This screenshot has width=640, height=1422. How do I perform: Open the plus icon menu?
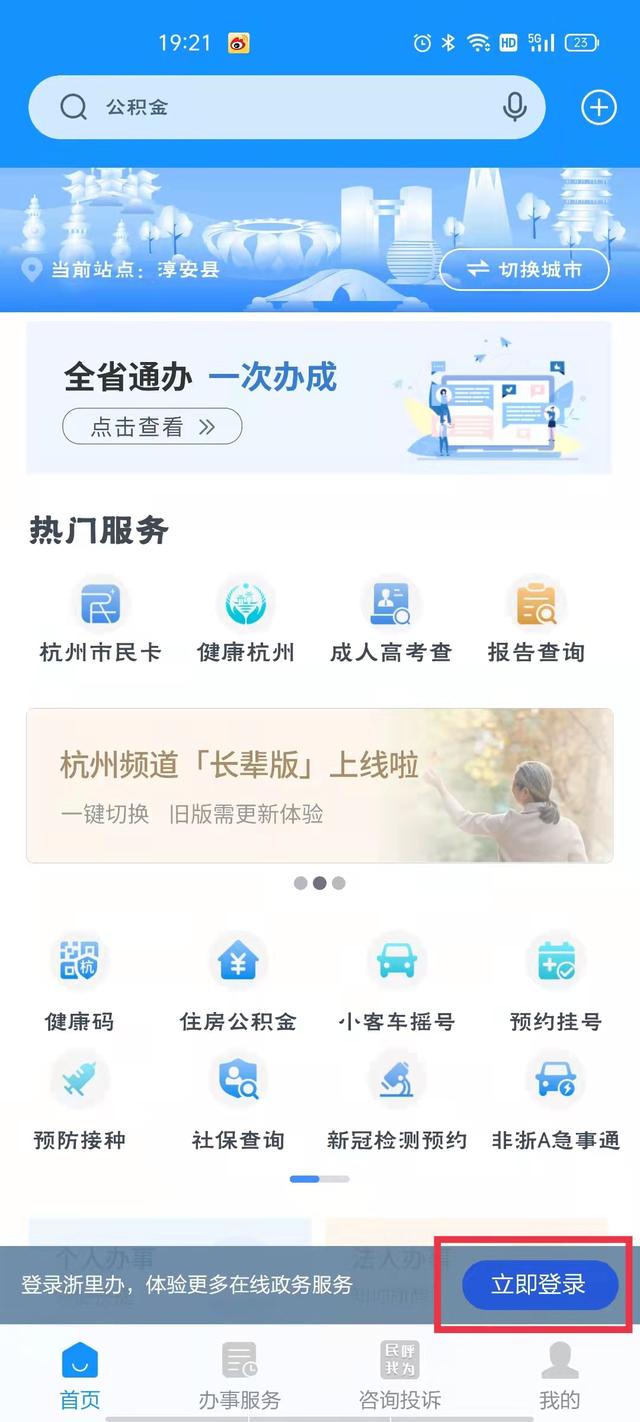point(599,107)
